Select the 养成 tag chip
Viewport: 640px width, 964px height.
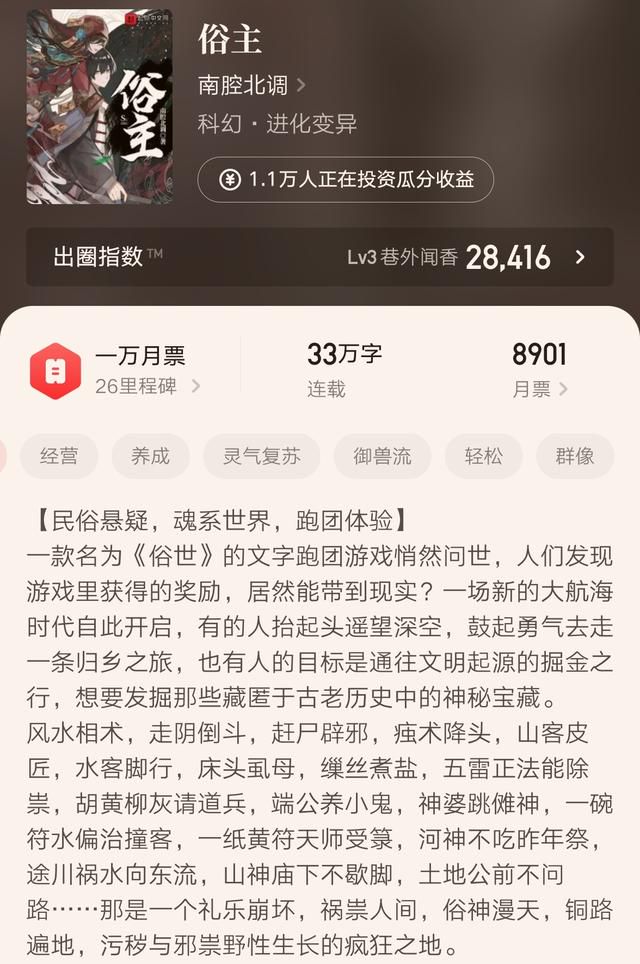(150, 457)
